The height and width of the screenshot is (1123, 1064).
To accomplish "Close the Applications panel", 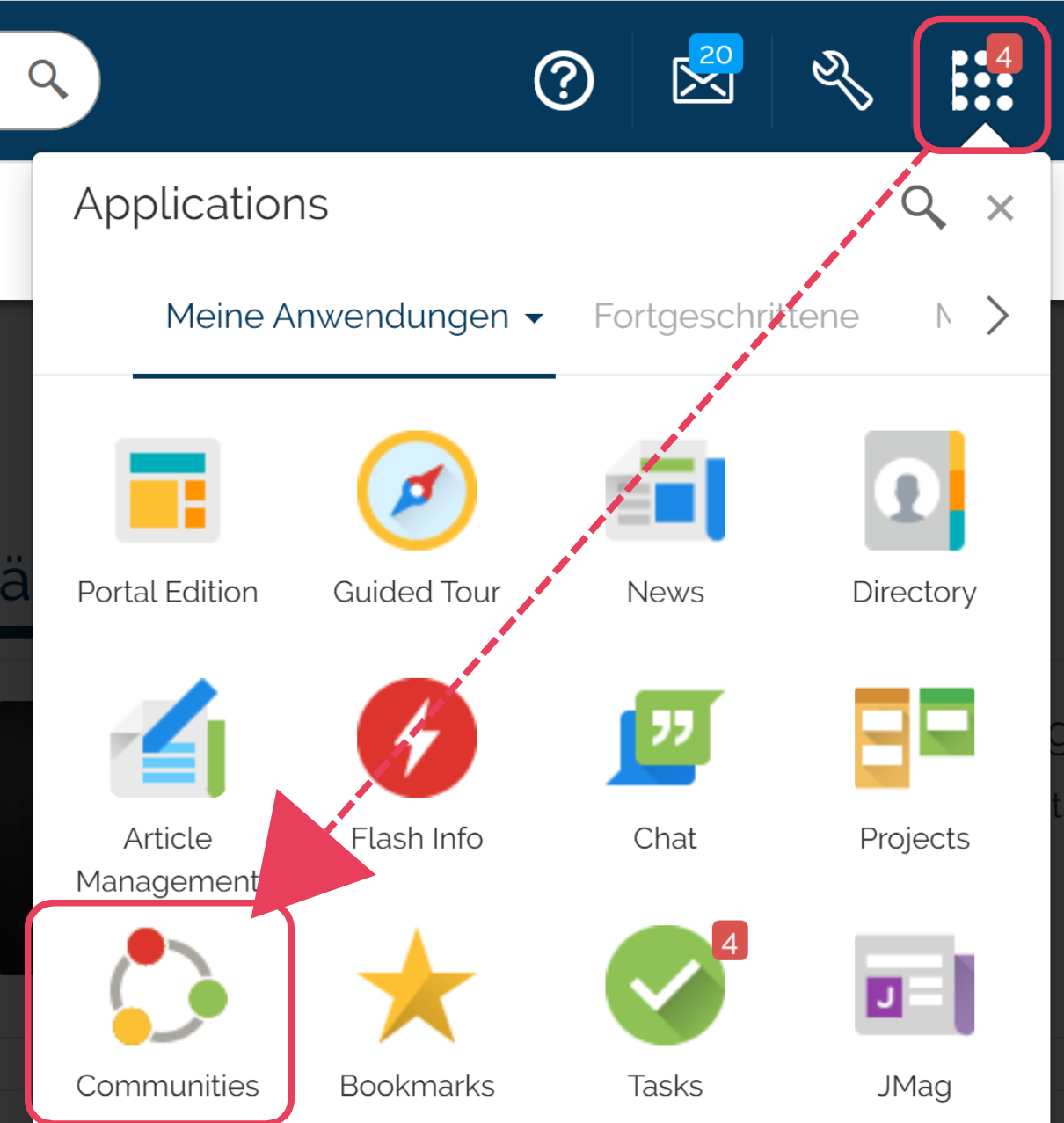I will 1000,208.
